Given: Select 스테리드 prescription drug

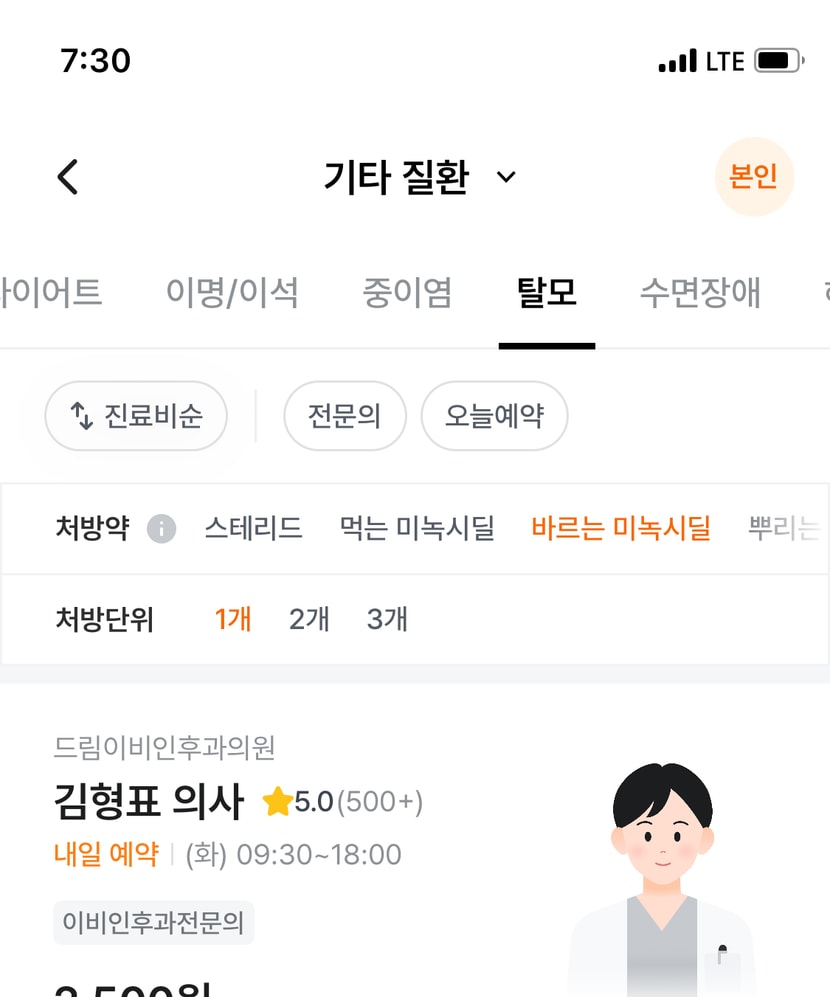Looking at the screenshot, I should (x=253, y=529).
